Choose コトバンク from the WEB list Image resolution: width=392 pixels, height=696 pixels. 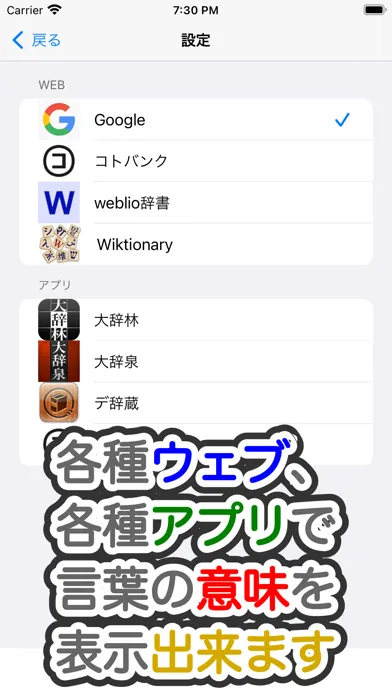pos(196,161)
